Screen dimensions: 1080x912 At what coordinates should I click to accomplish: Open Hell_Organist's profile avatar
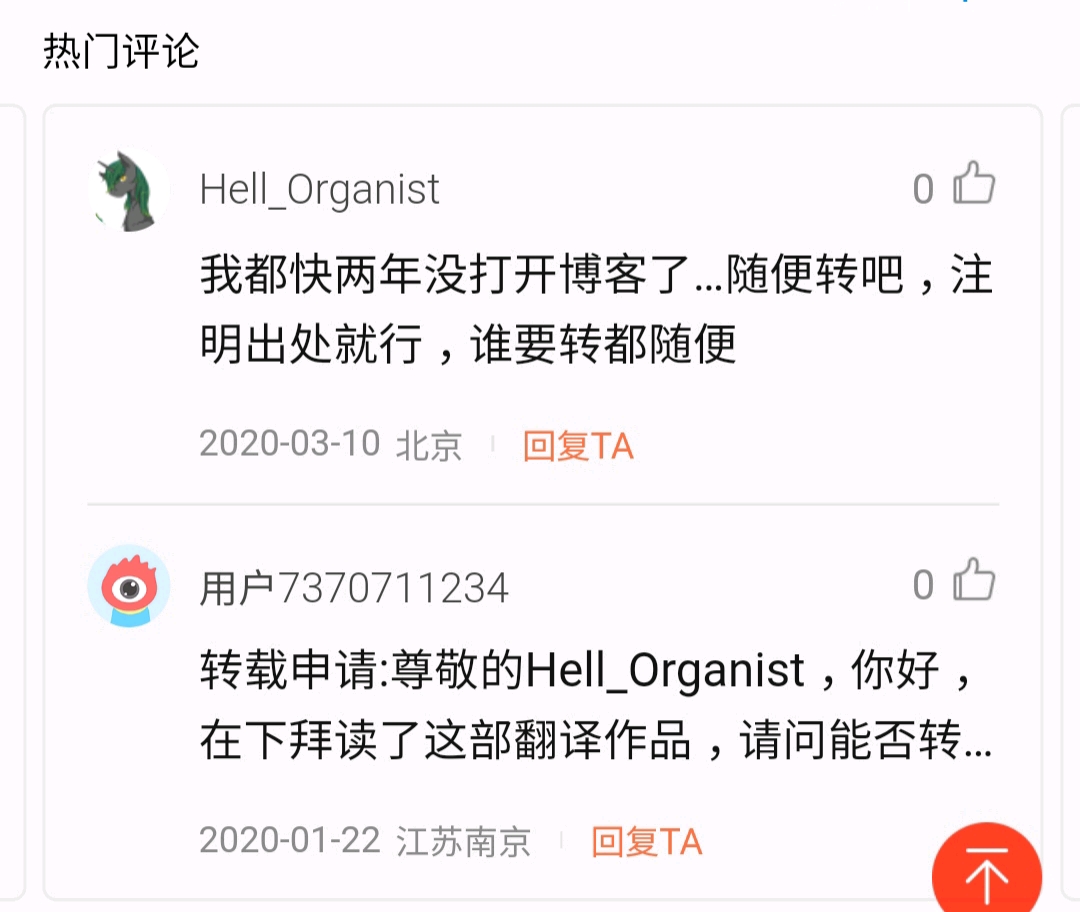click(x=129, y=190)
